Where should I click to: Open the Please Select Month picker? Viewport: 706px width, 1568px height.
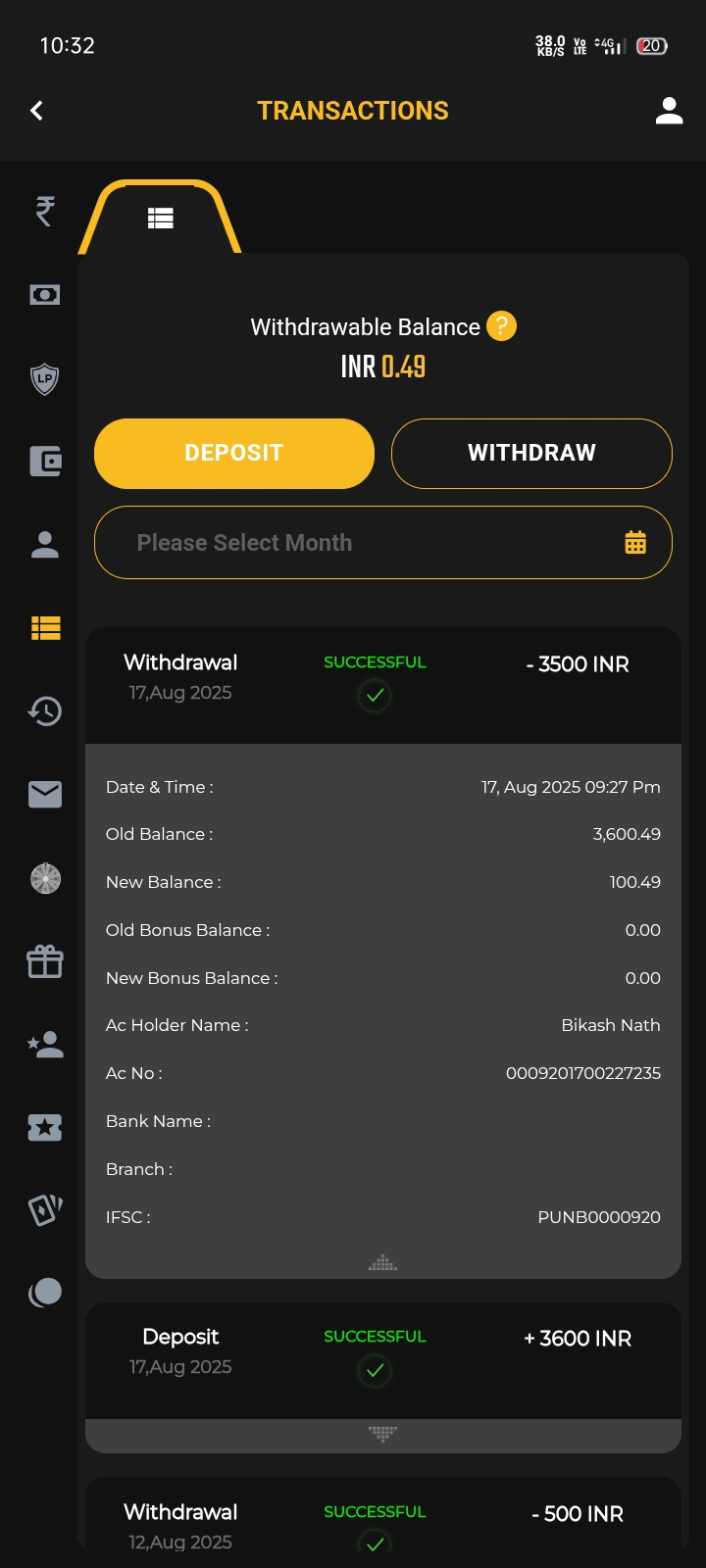pyautogui.click(x=382, y=543)
